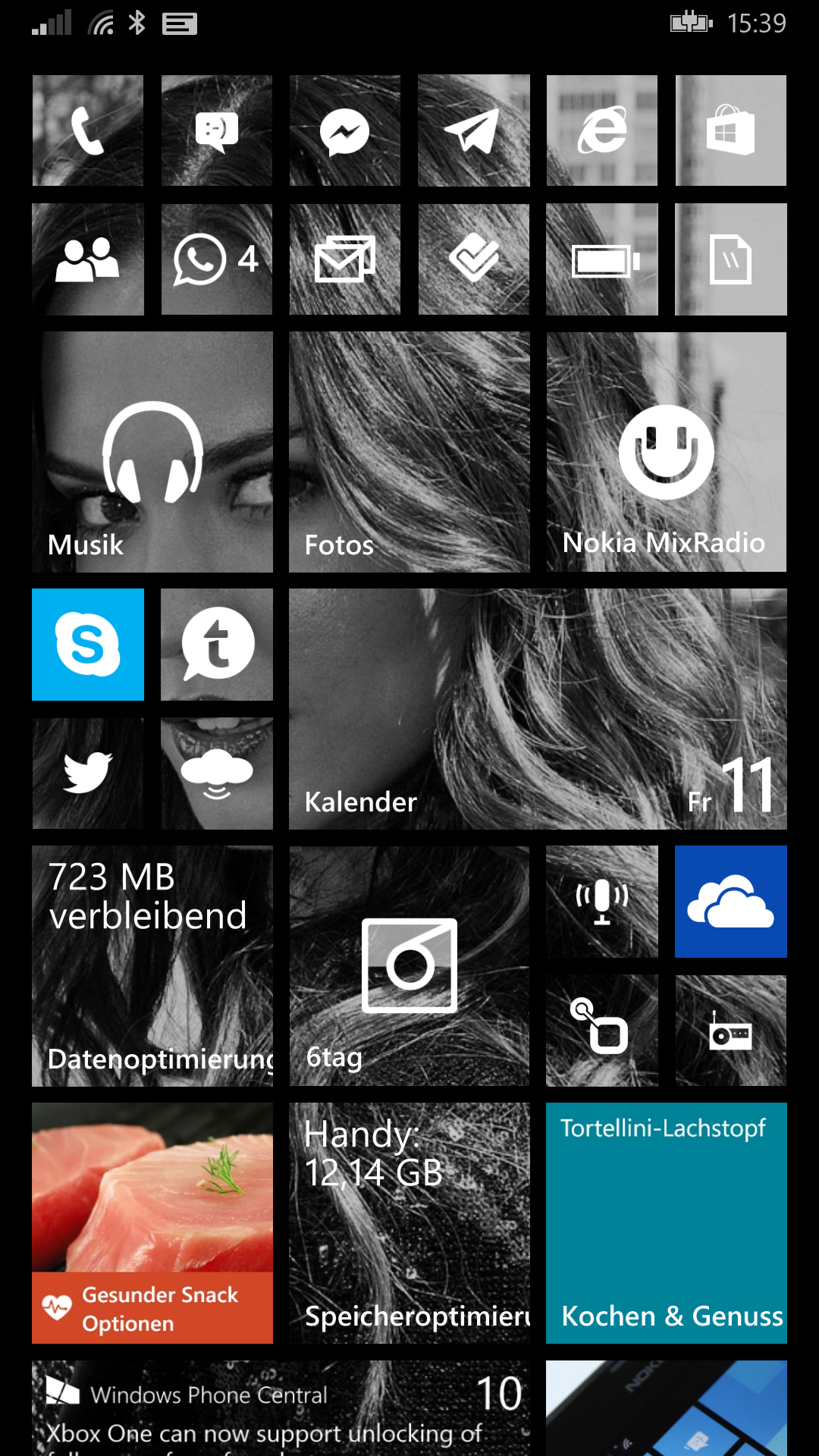Open Gesunder Snack Optionen tile
The image size is (819, 1456).
point(152,1223)
